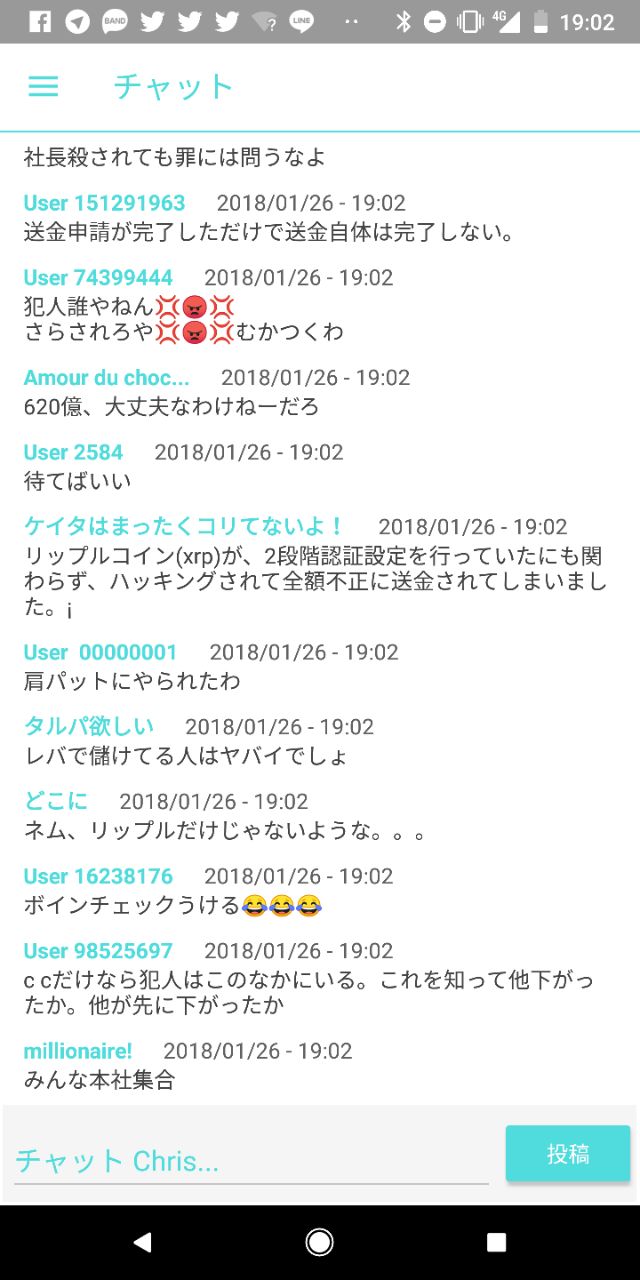640x1280 pixels.
Task: Go back with system back button
Action: (142, 1242)
